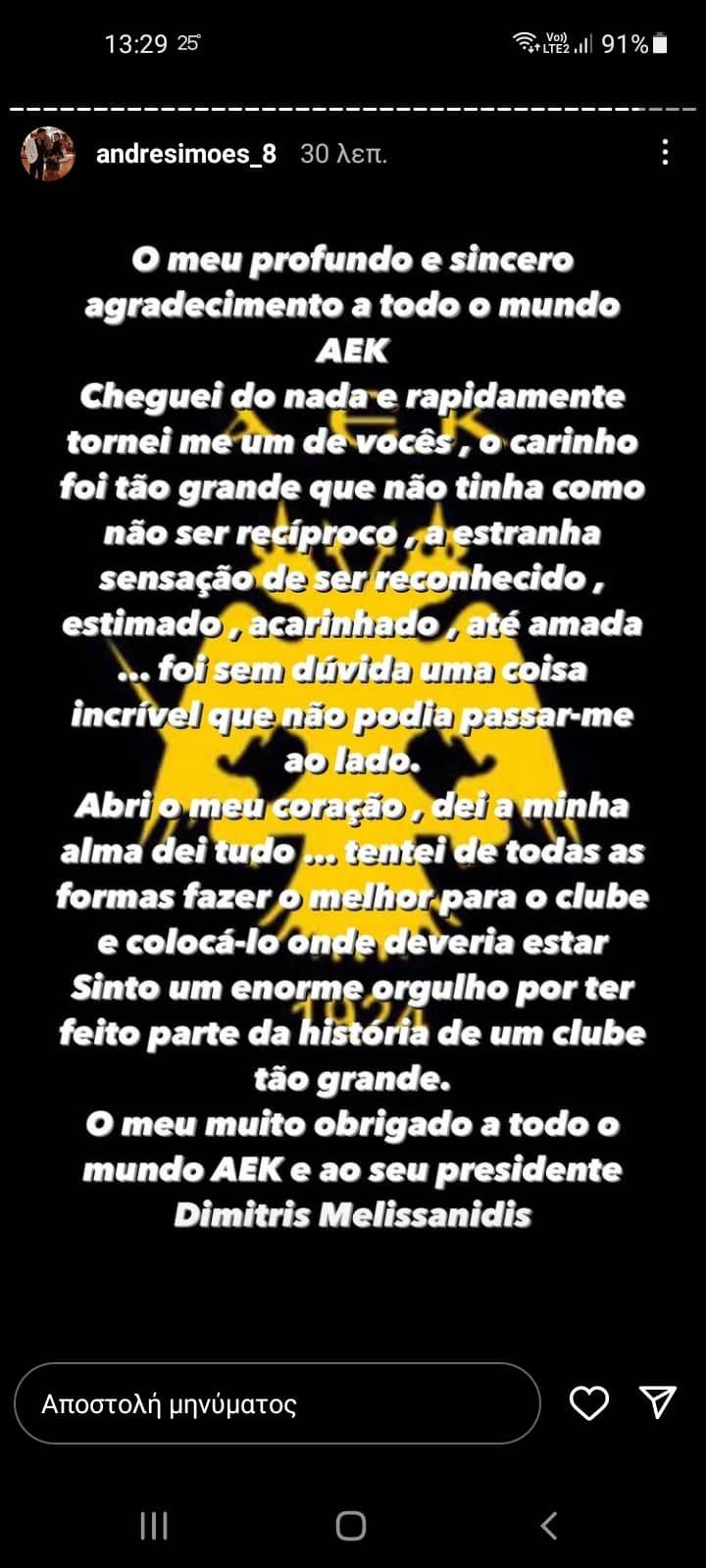Screen dimensions: 706x1568
Task: Tap the Αποστολή μηνύματος message field
Action: pyautogui.click(x=277, y=1403)
